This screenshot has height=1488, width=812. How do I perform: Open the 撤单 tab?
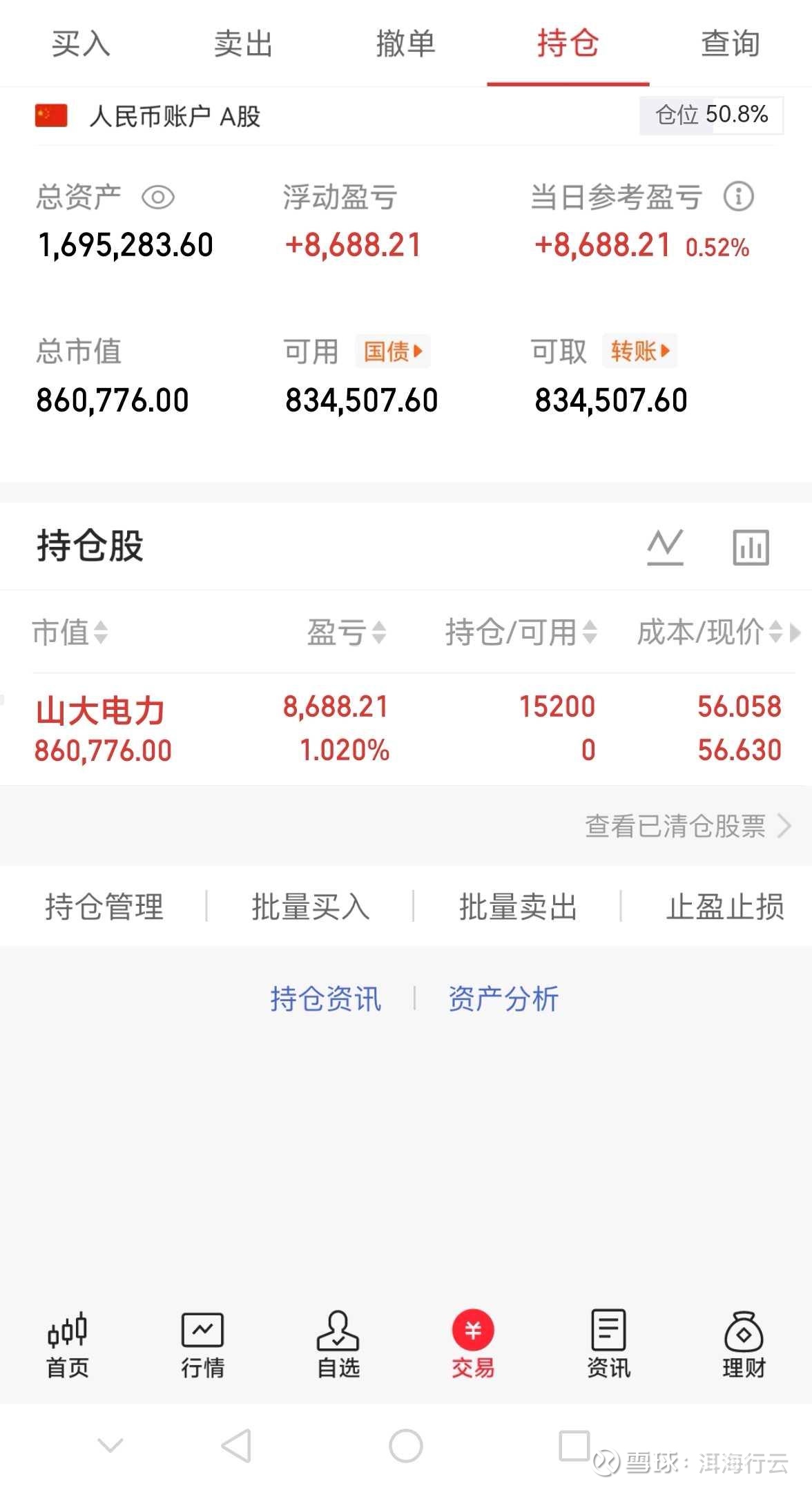click(405, 44)
